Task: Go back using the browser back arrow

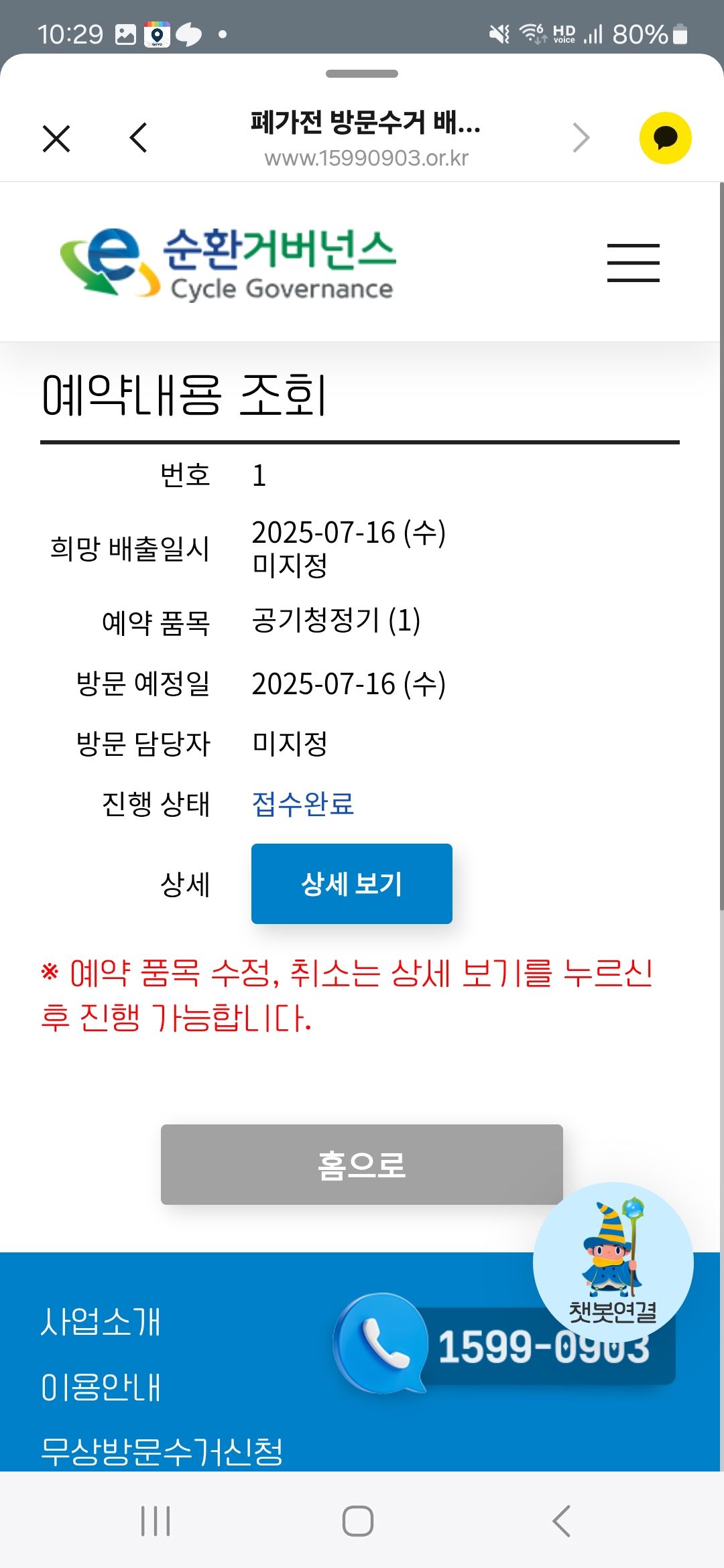Action: [x=138, y=138]
